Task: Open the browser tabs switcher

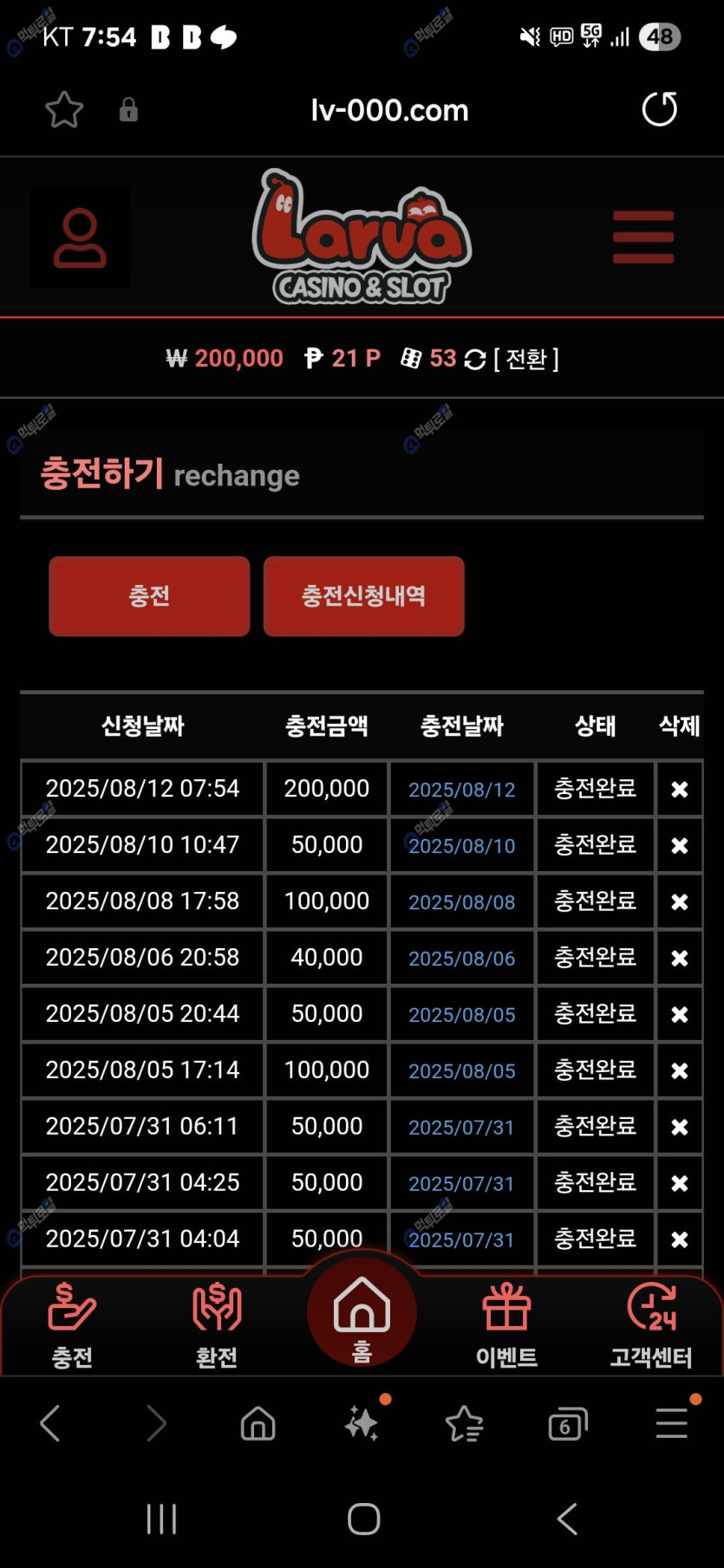Action: click(x=567, y=1423)
